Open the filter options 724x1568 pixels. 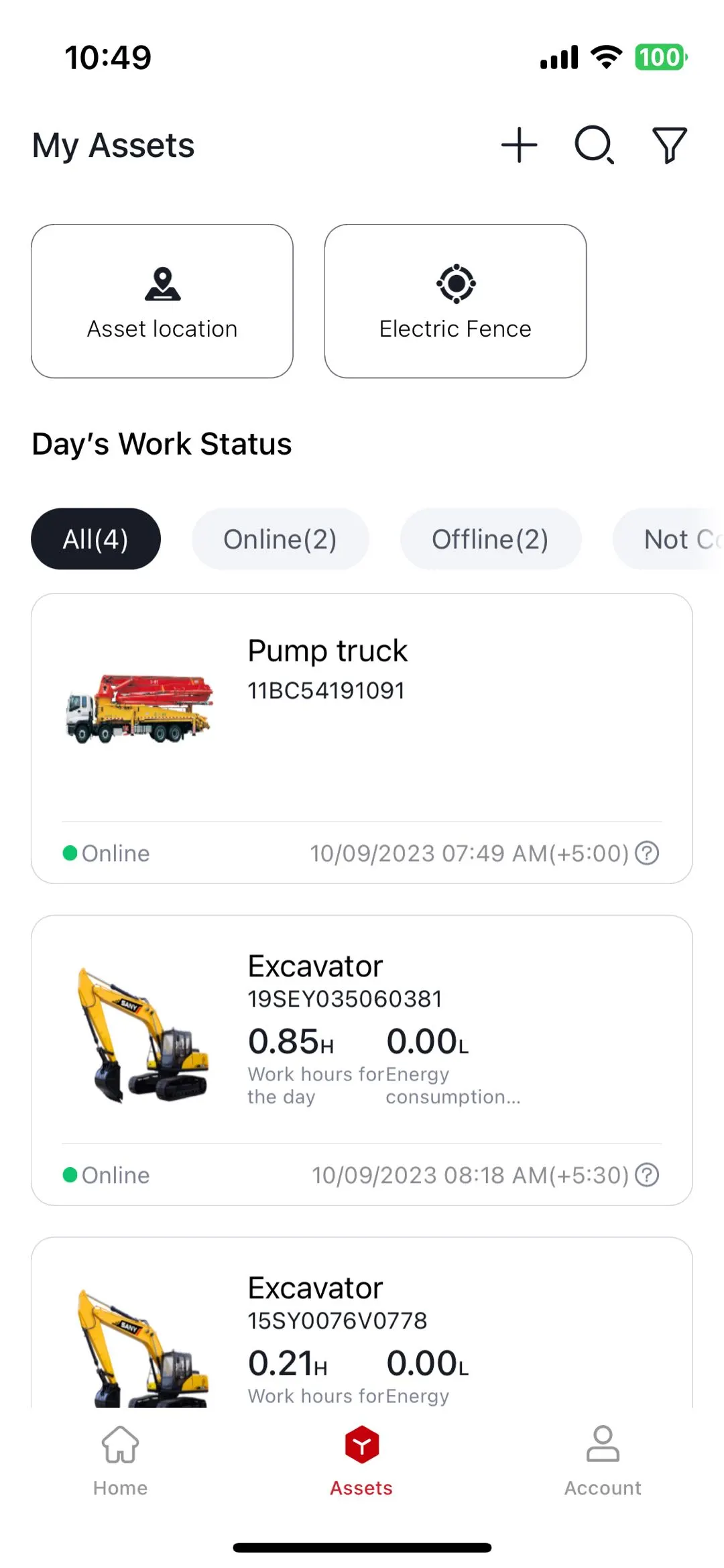(x=669, y=145)
